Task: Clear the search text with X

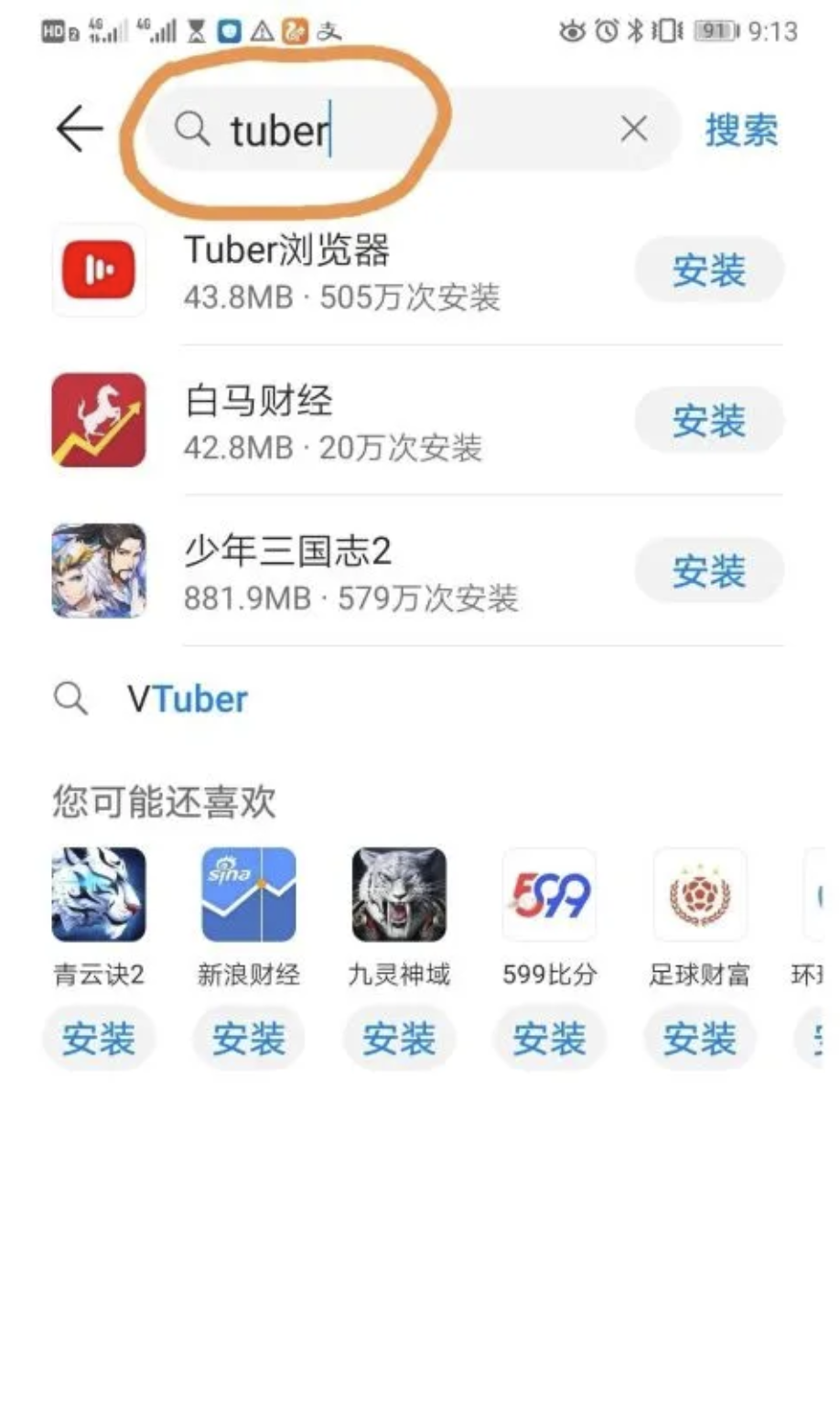Action: point(633,129)
